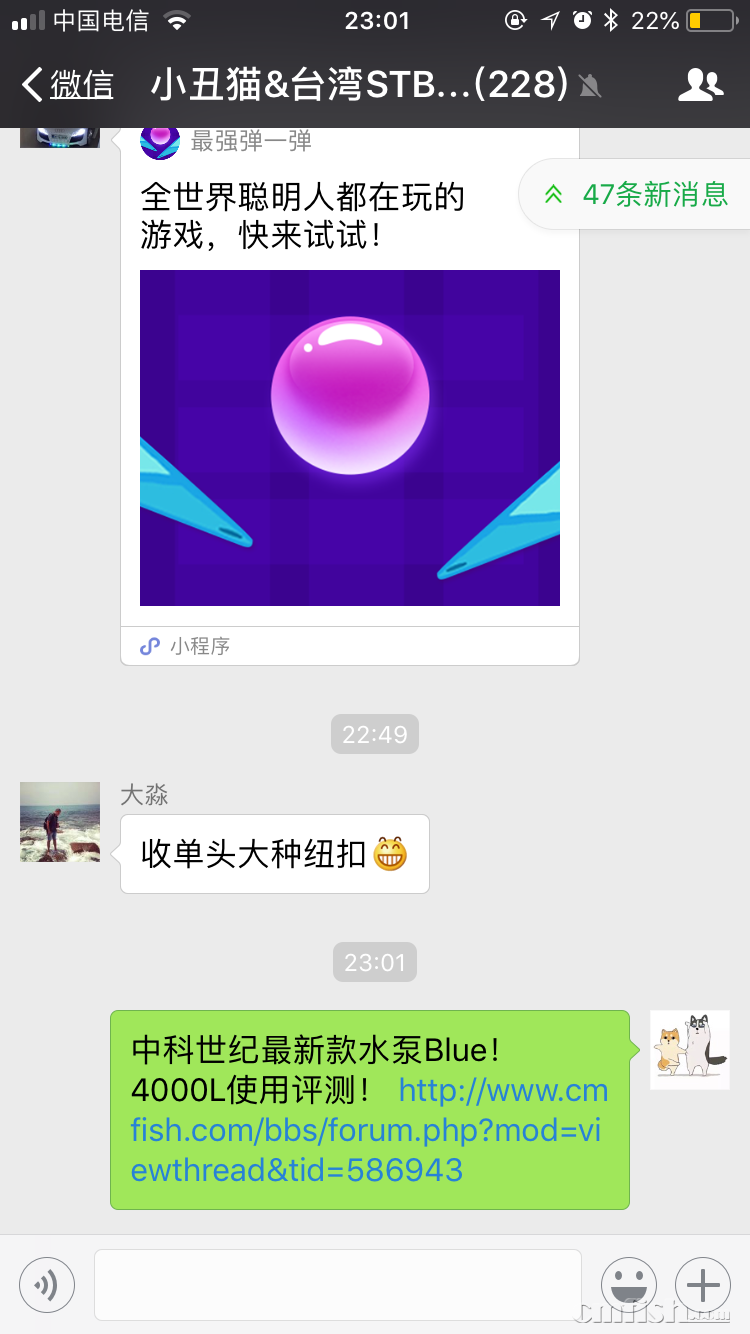The image size is (750, 1334).
Task: Open 大淼's profile avatar
Action: [x=60, y=822]
